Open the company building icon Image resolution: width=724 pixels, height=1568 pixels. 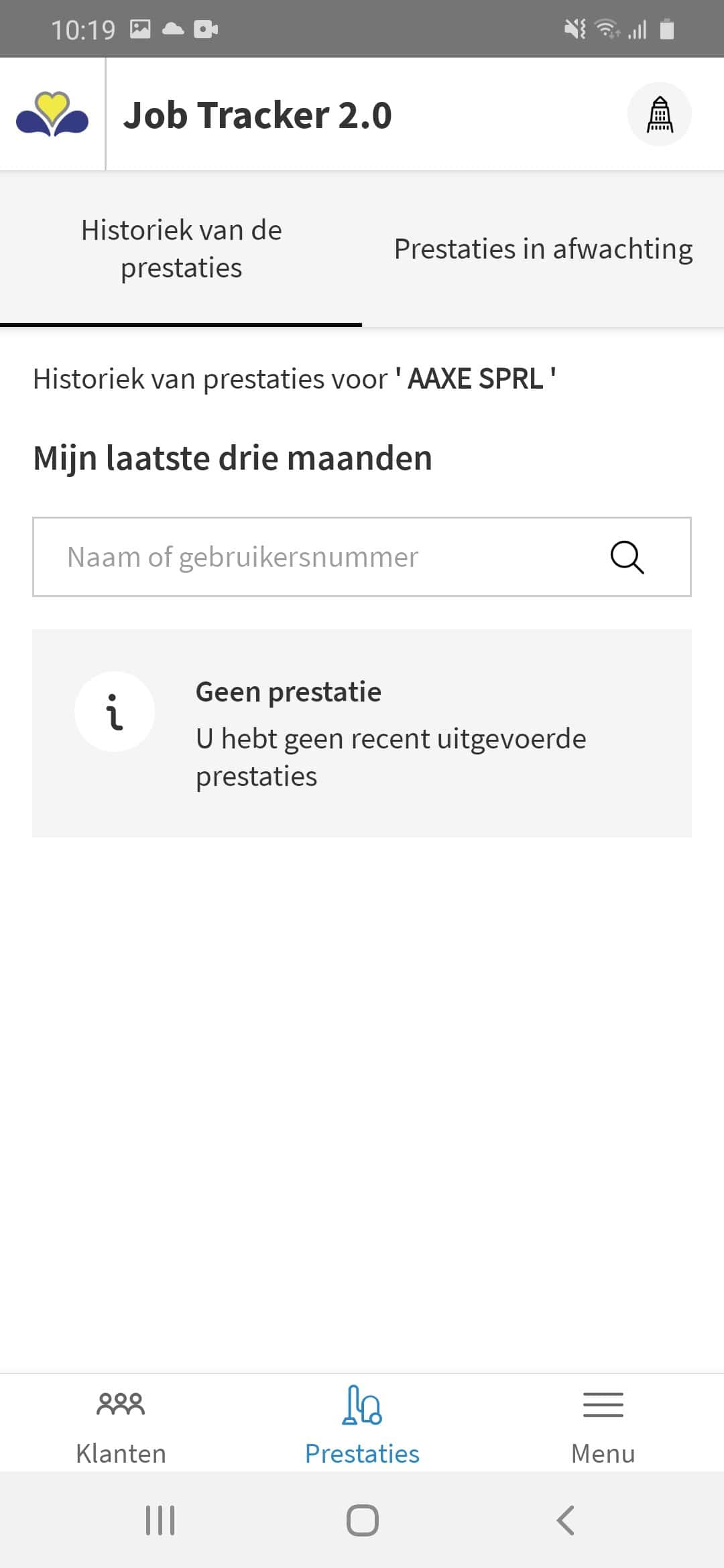click(x=660, y=114)
